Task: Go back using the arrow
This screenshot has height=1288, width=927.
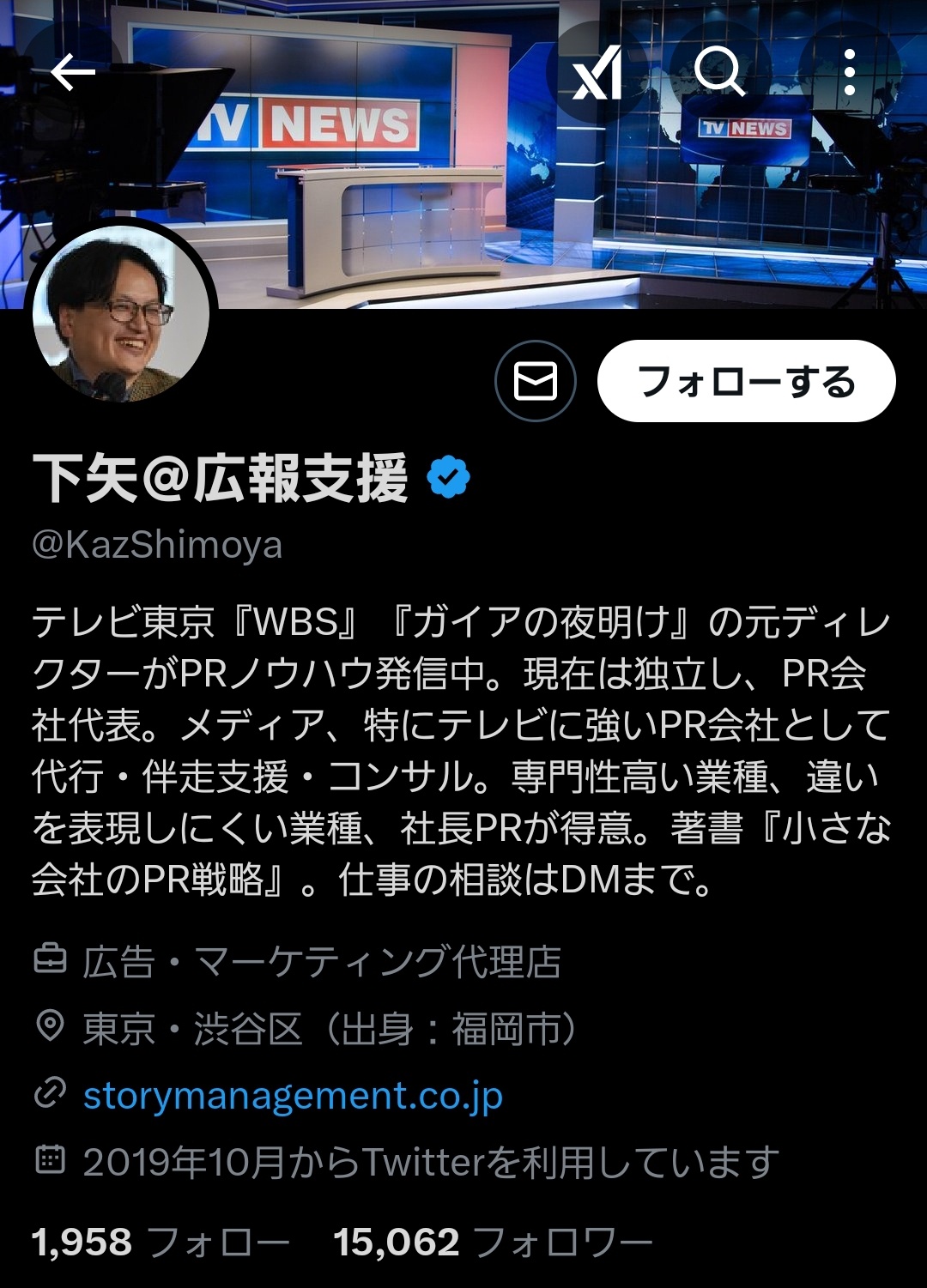Action: pyautogui.click(x=72, y=73)
